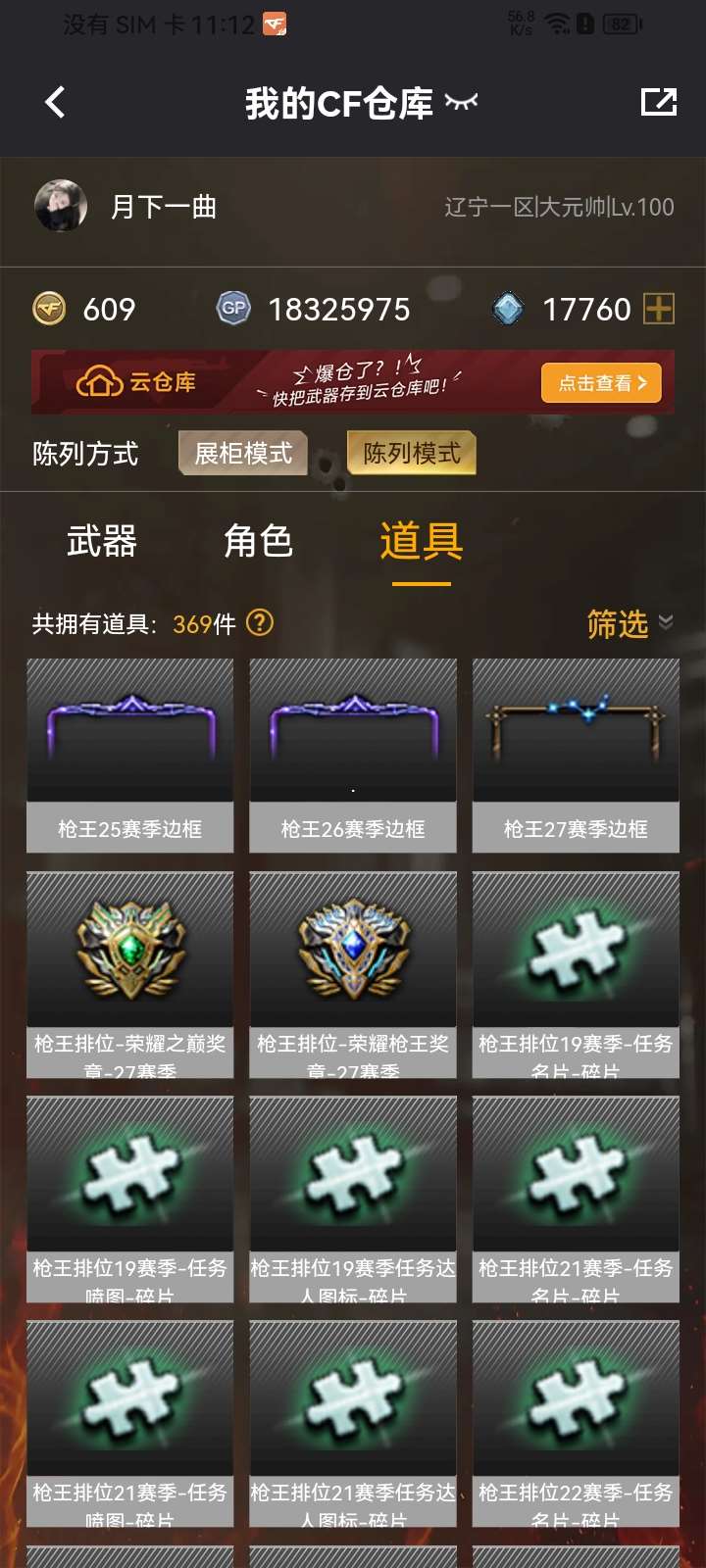Select 陈列模式 display mode
The height and width of the screenshot is (1568, 706).
[412, 453]
